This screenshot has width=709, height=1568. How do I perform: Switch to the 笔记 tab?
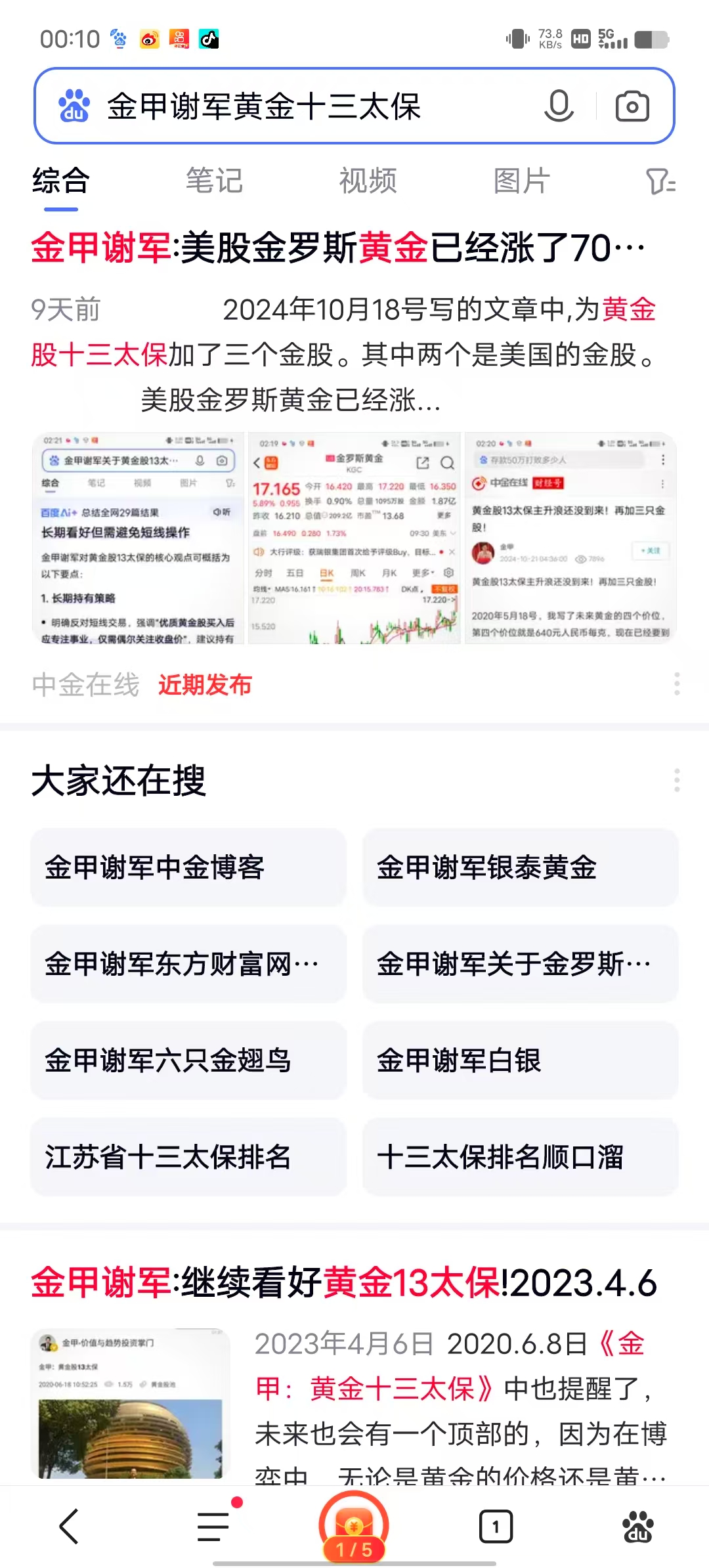[215, 182]
